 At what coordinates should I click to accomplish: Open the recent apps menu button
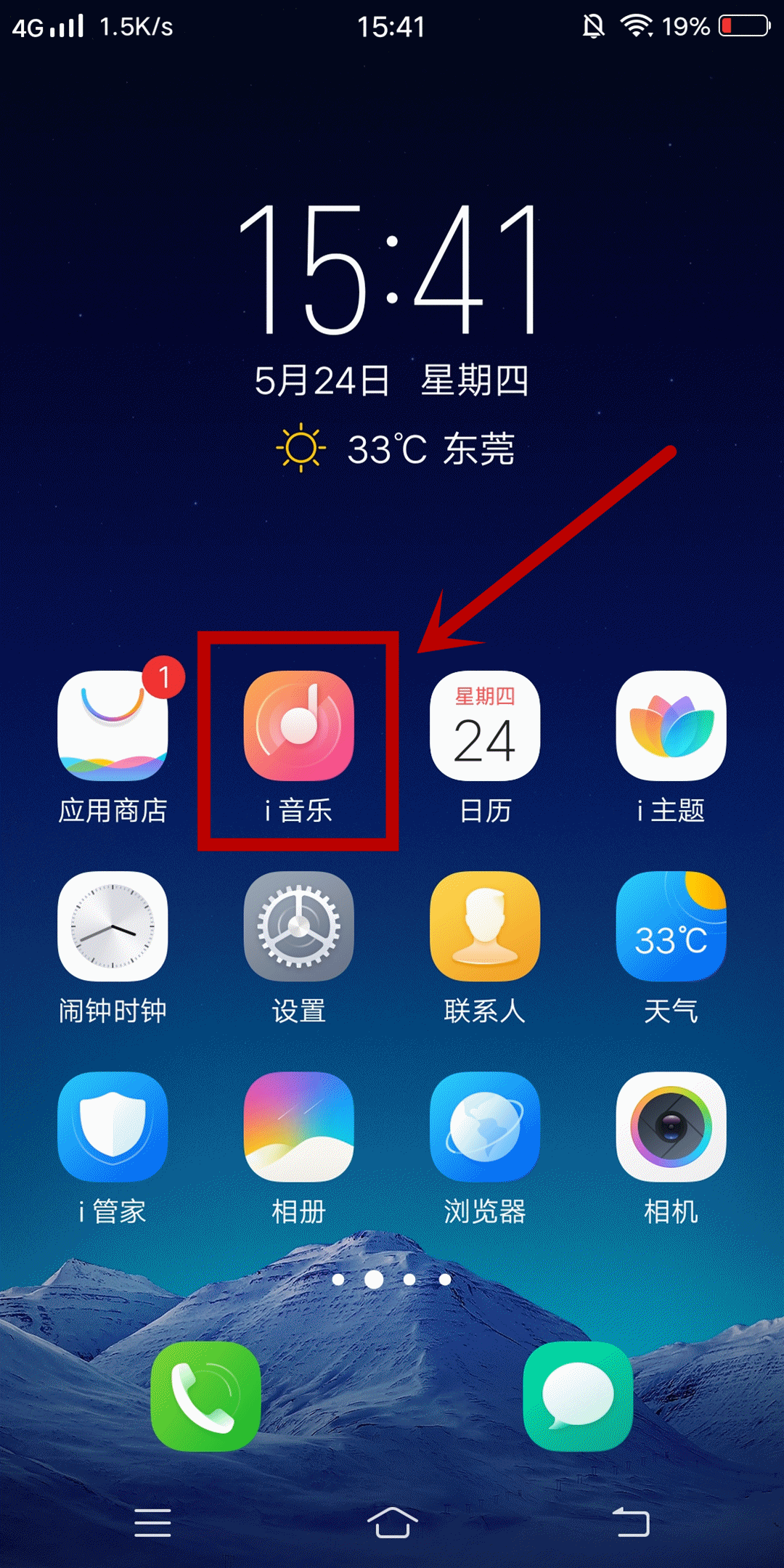pos(152,1522)
